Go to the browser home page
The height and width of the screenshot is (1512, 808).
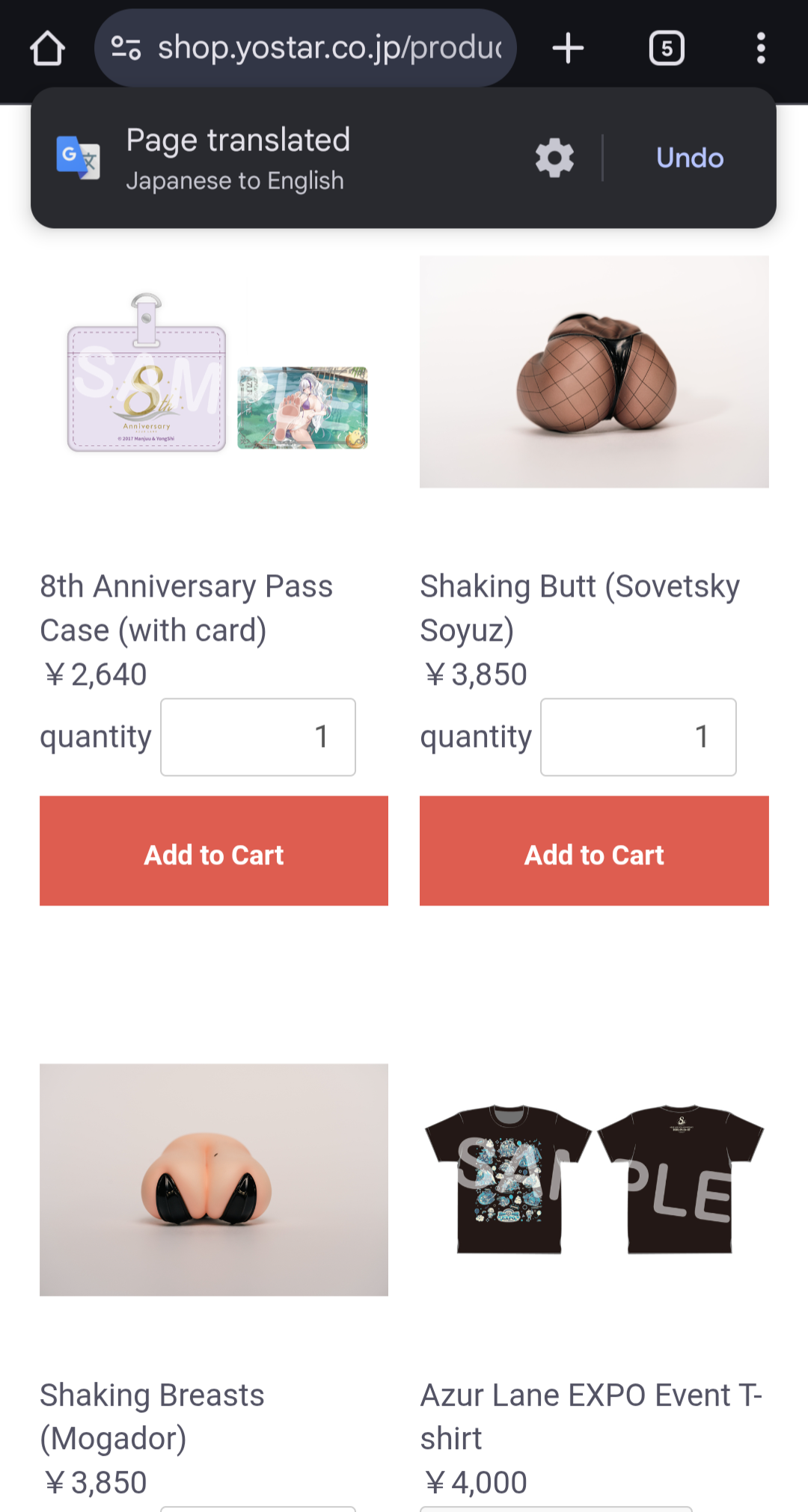[47, 49]
